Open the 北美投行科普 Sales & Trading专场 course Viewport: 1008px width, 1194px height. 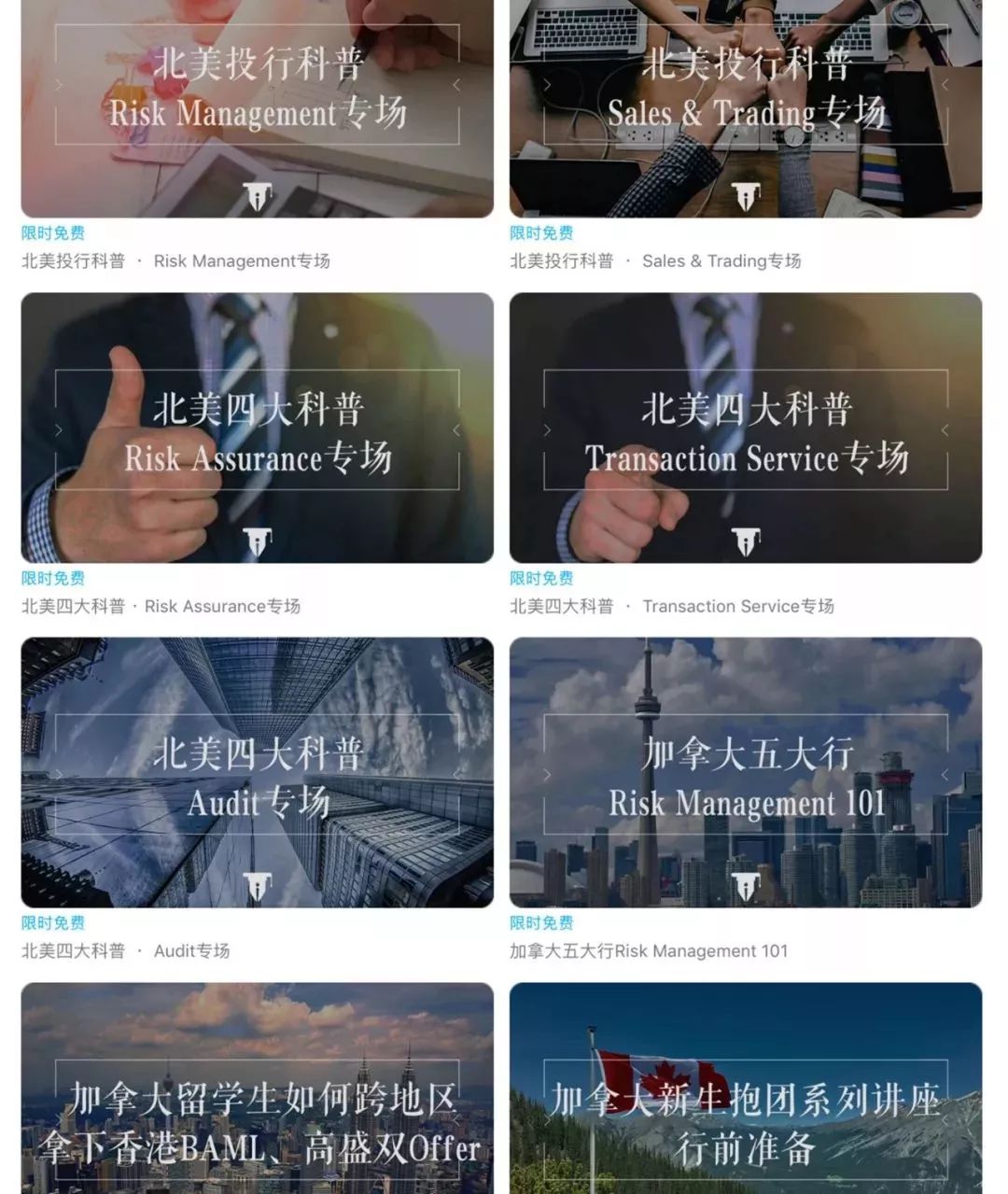[745, 107]
